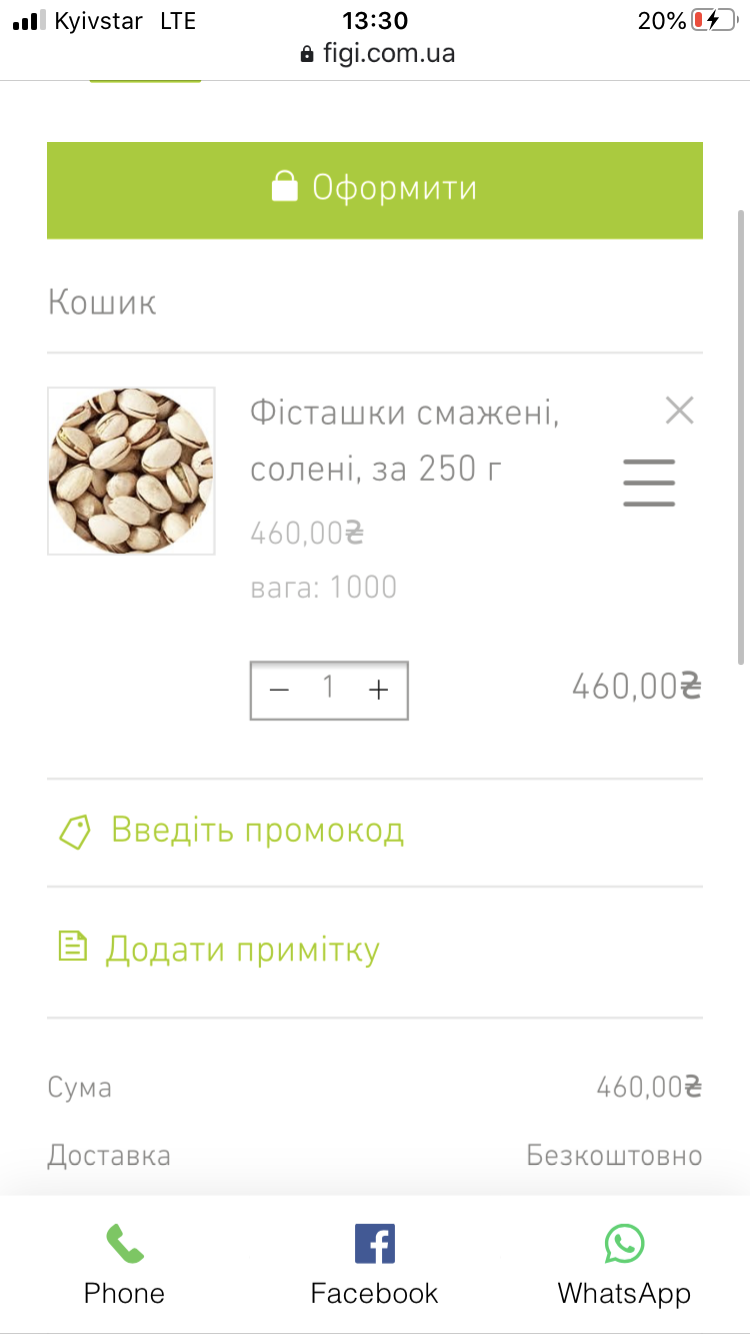Contact the shop via Facebook

374,1265
